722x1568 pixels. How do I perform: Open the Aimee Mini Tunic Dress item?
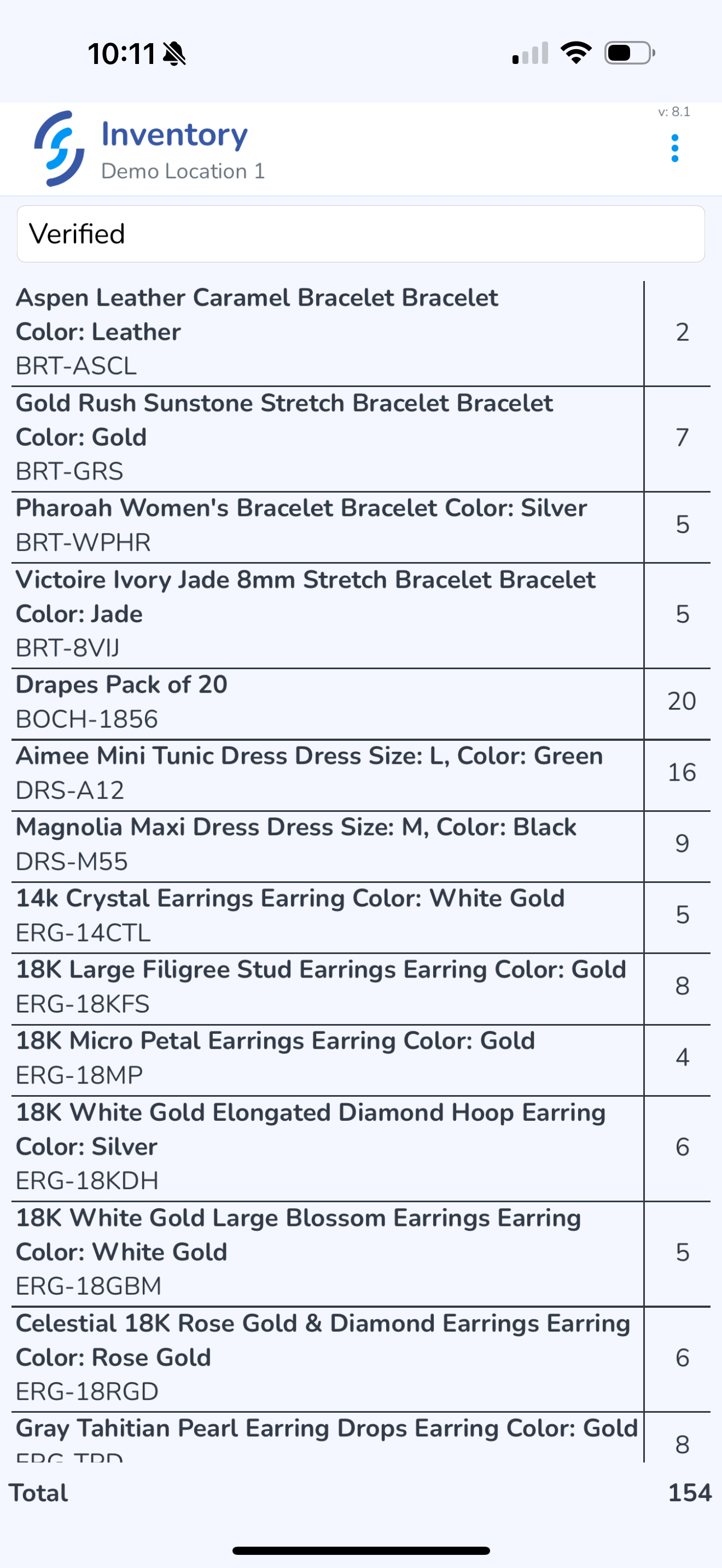(361, 775)
